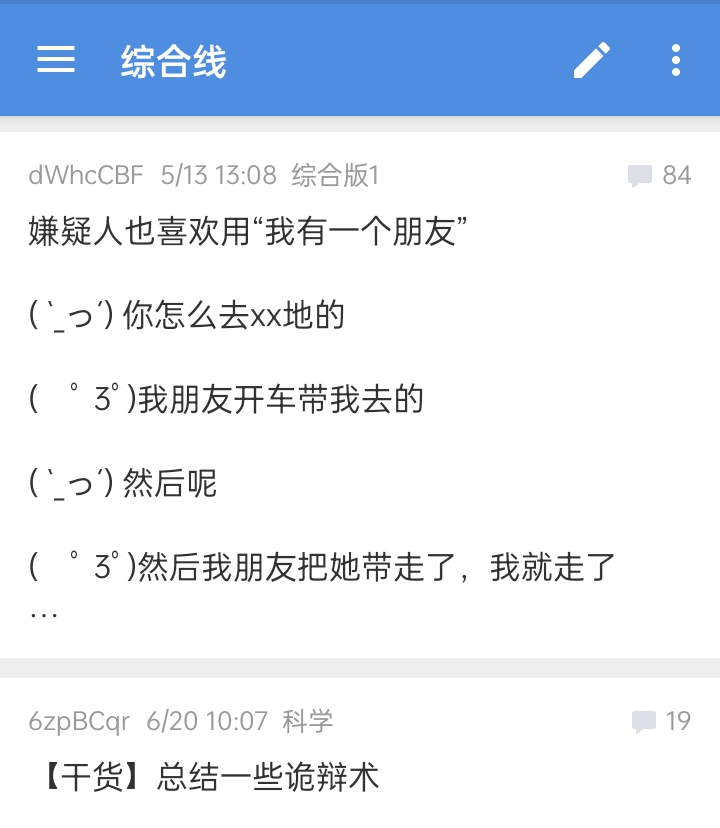
Task: Open the overflow menu
Action: 676,60
